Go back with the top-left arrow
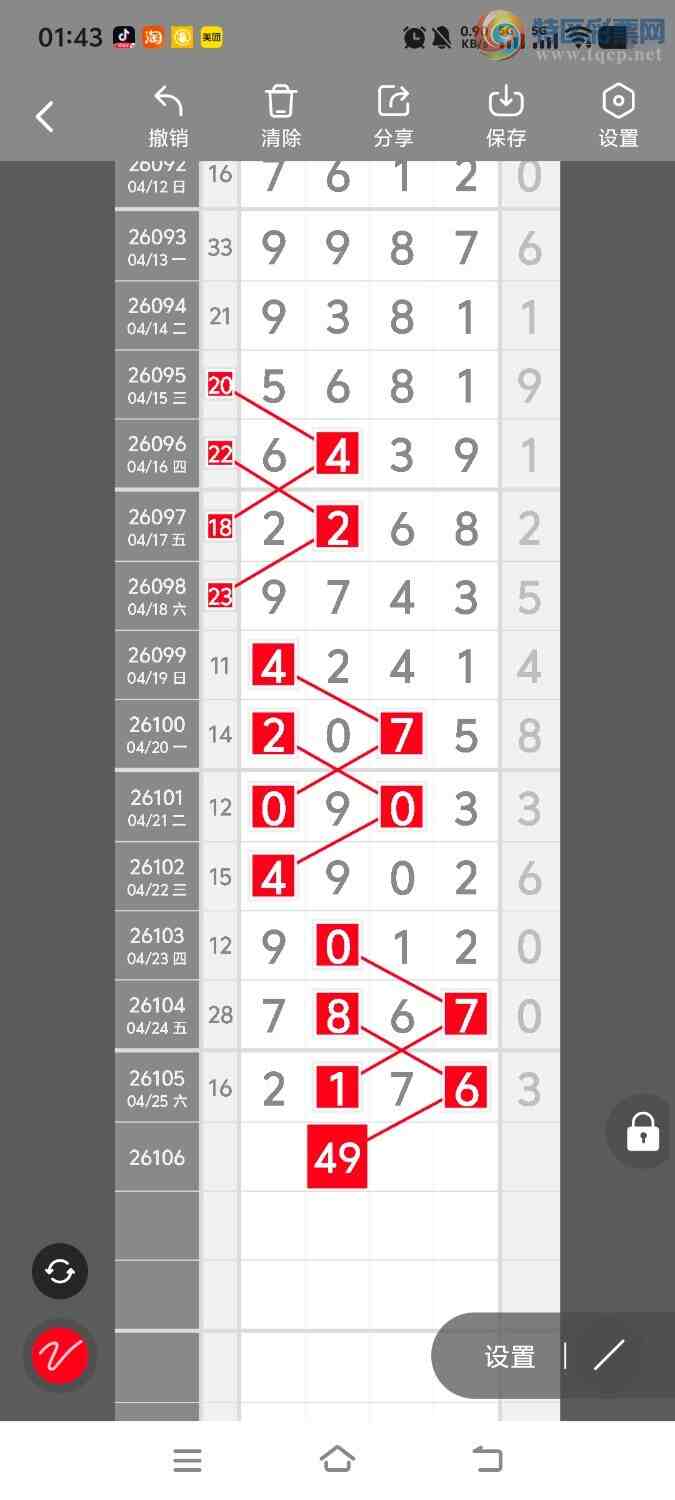The height and width of the screenshot is (1500, 675). pyautogui.click(x=44, y=117)
